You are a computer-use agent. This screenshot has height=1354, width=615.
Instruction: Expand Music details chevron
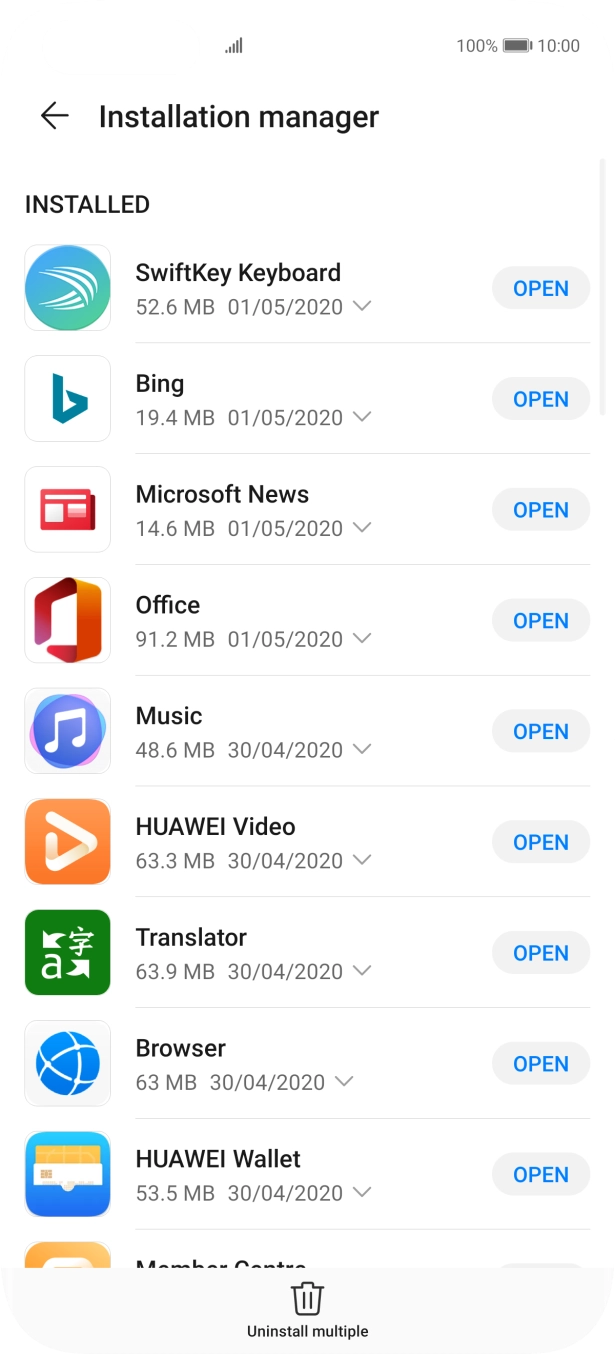[x=362, y=749]
